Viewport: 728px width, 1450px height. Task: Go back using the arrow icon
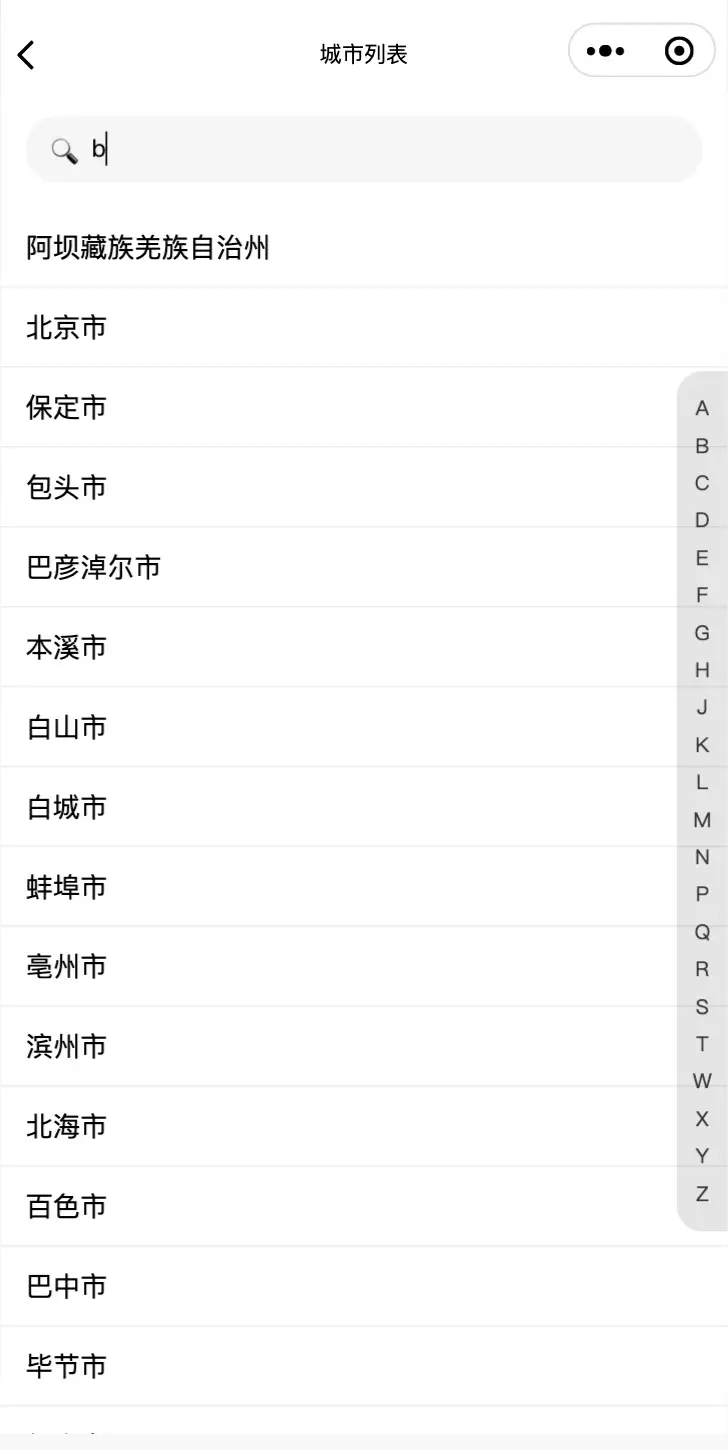click(x=26, y=55)
